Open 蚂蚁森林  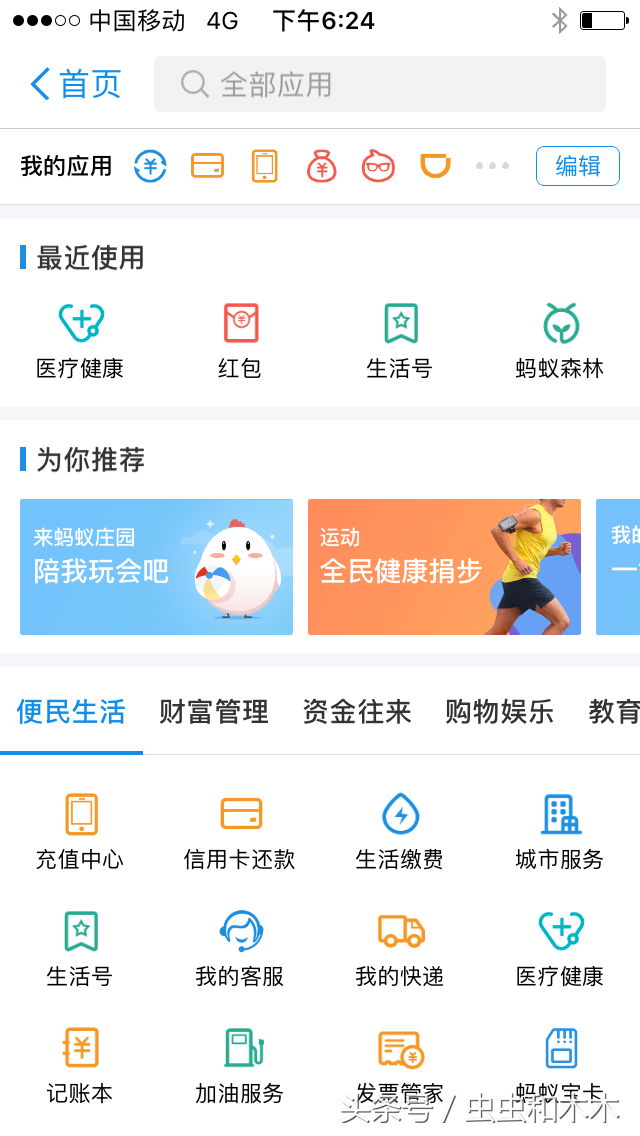pyautogui.click(x=560, y=341)
